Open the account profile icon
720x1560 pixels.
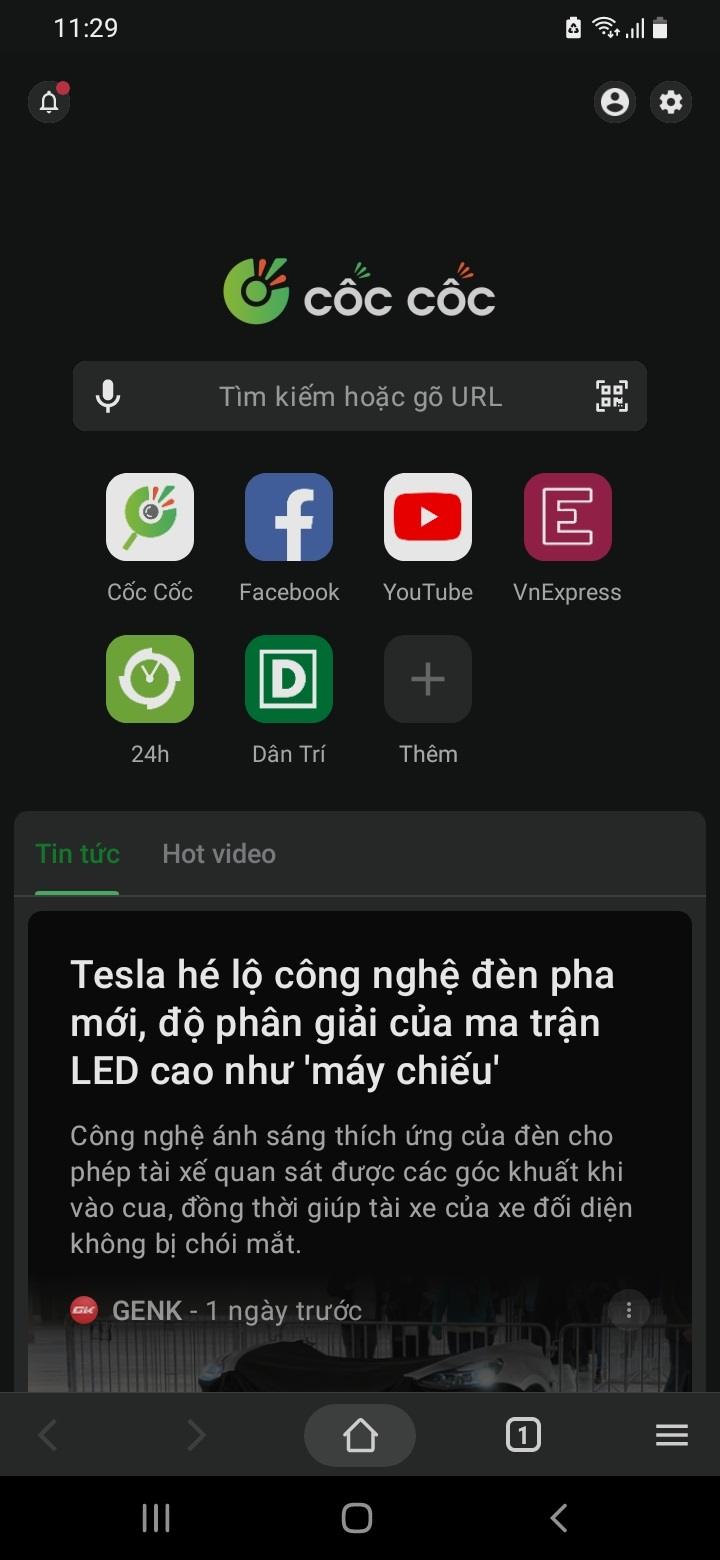(615, 102)
